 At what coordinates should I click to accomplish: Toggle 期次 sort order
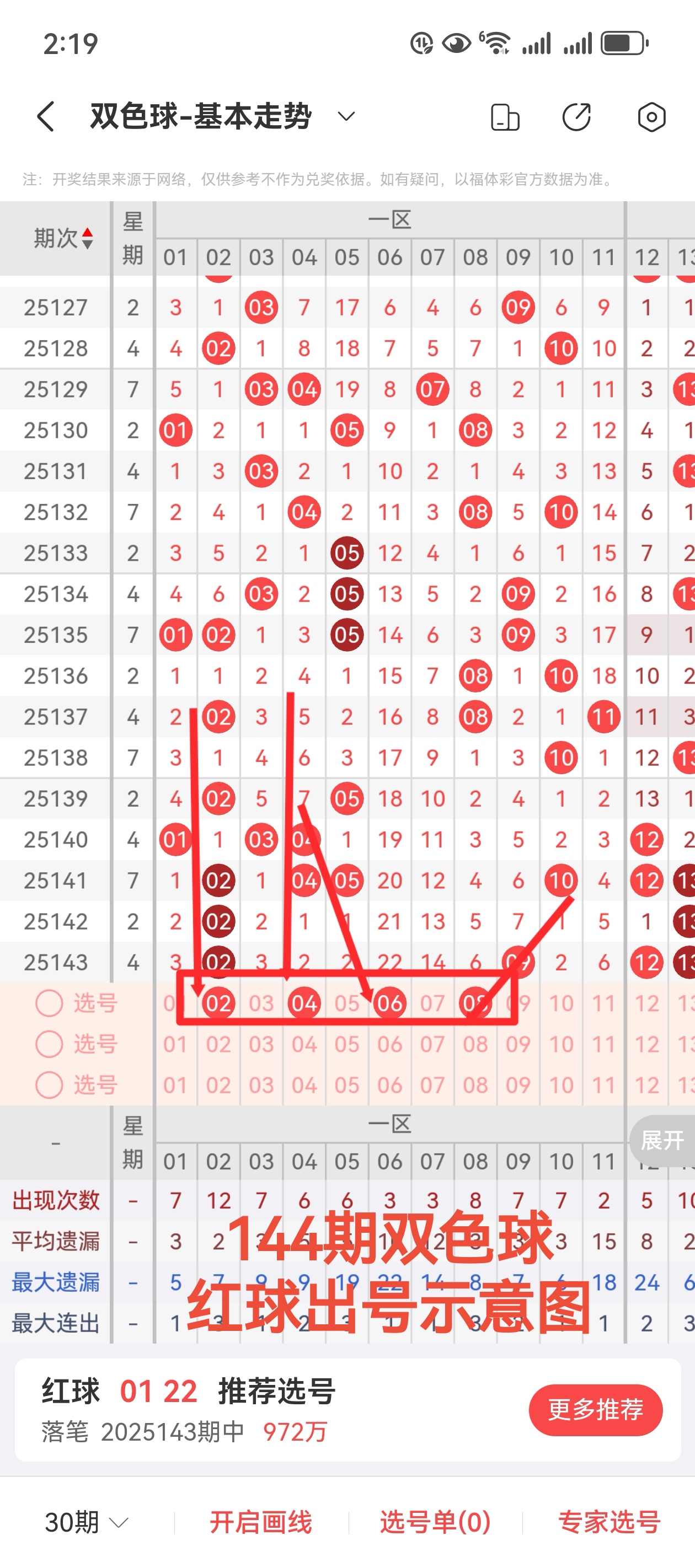pos(63,238)
